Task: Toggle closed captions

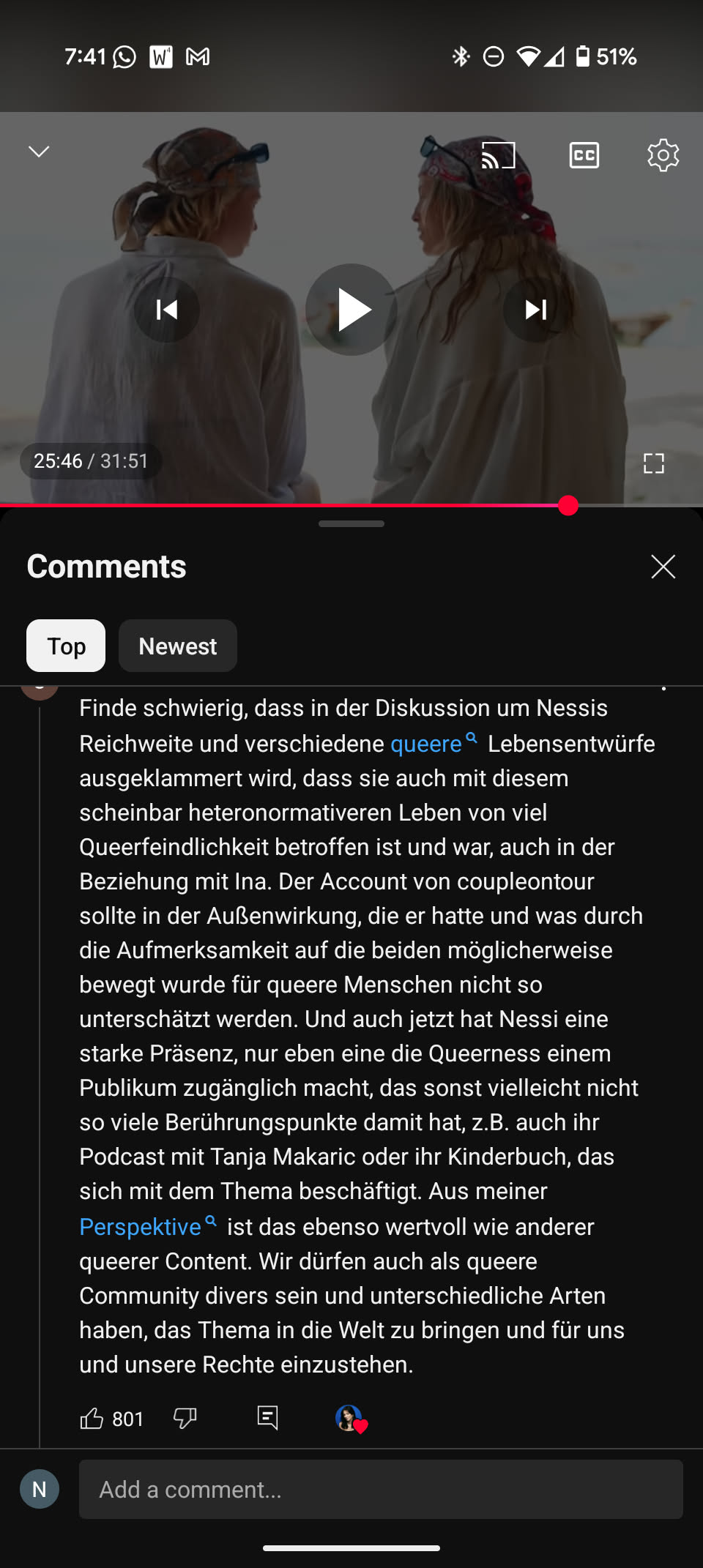Action: click(x=584, y=155)
